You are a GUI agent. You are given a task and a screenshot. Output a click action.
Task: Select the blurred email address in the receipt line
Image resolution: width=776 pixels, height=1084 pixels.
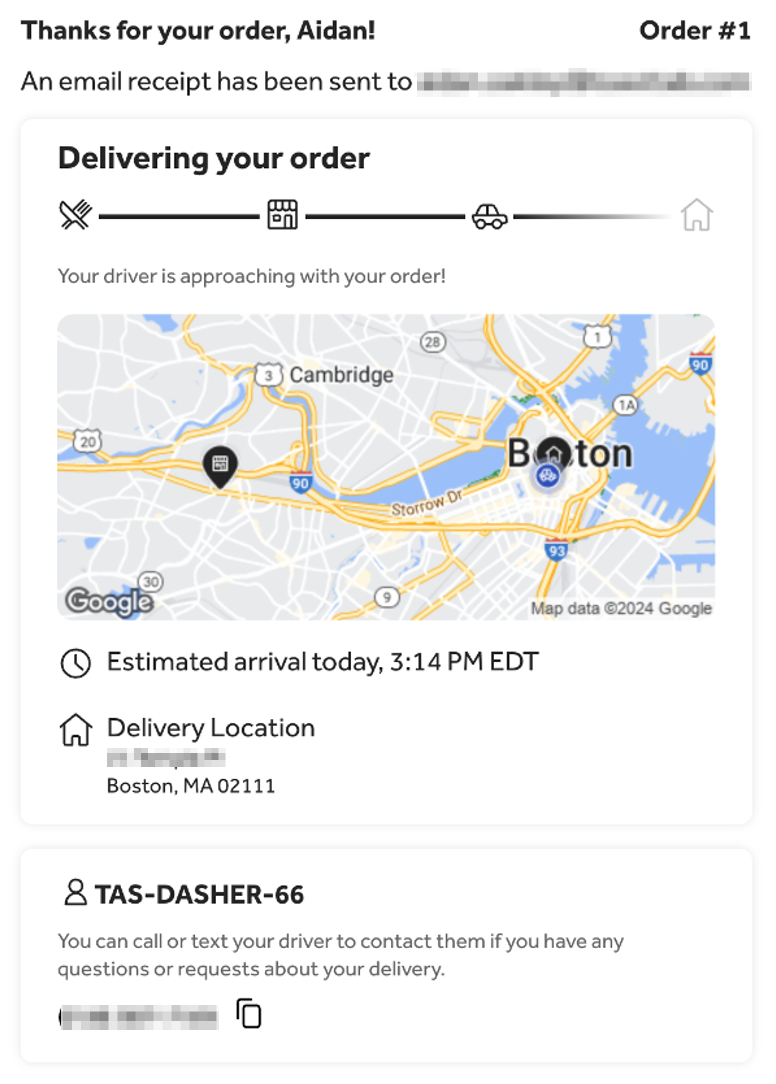(580, 82)
